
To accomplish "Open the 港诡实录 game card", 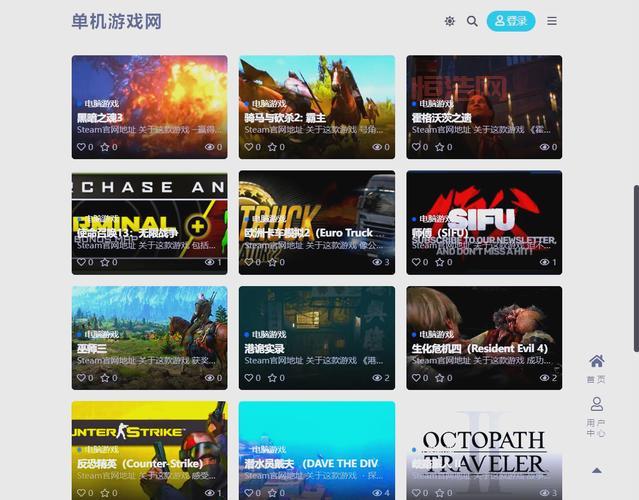I will (x=316, y=328).
